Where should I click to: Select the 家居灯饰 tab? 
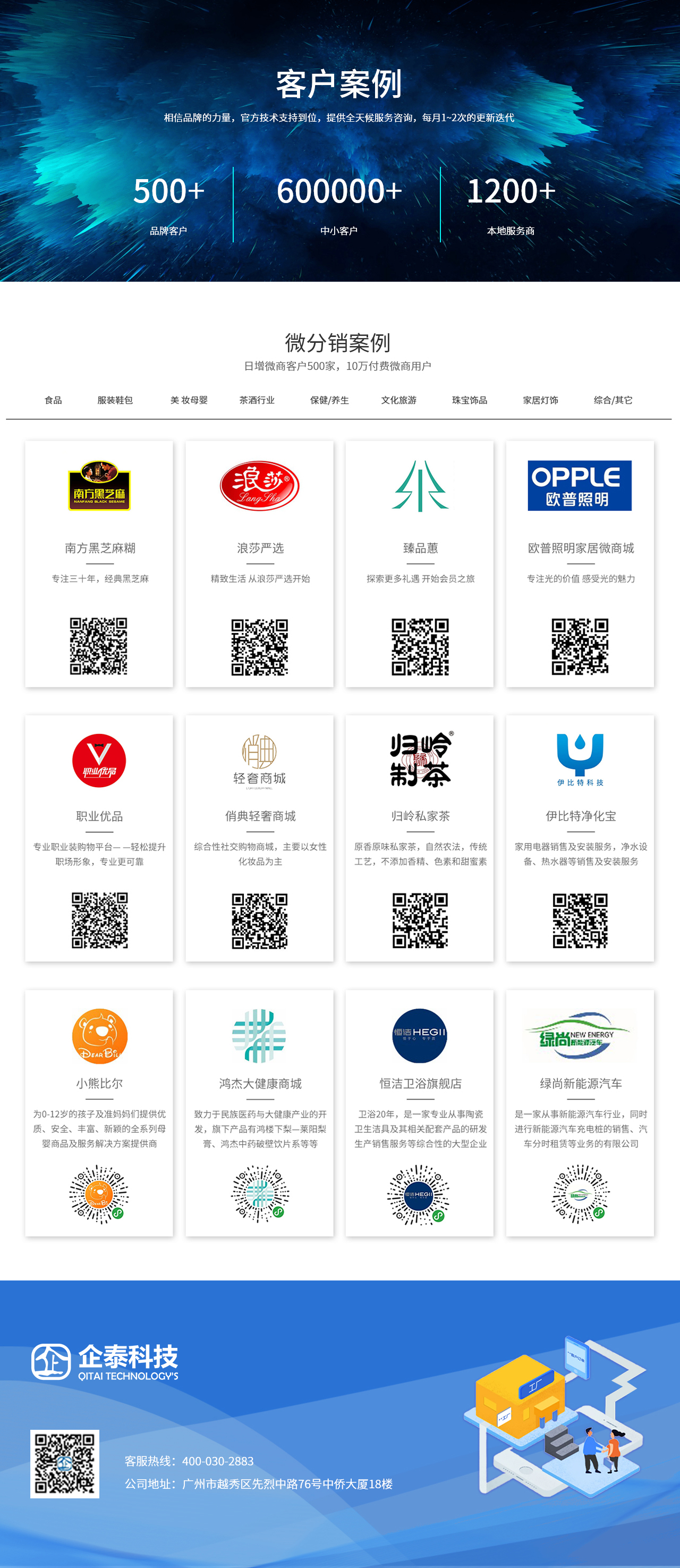pos(540,400)
